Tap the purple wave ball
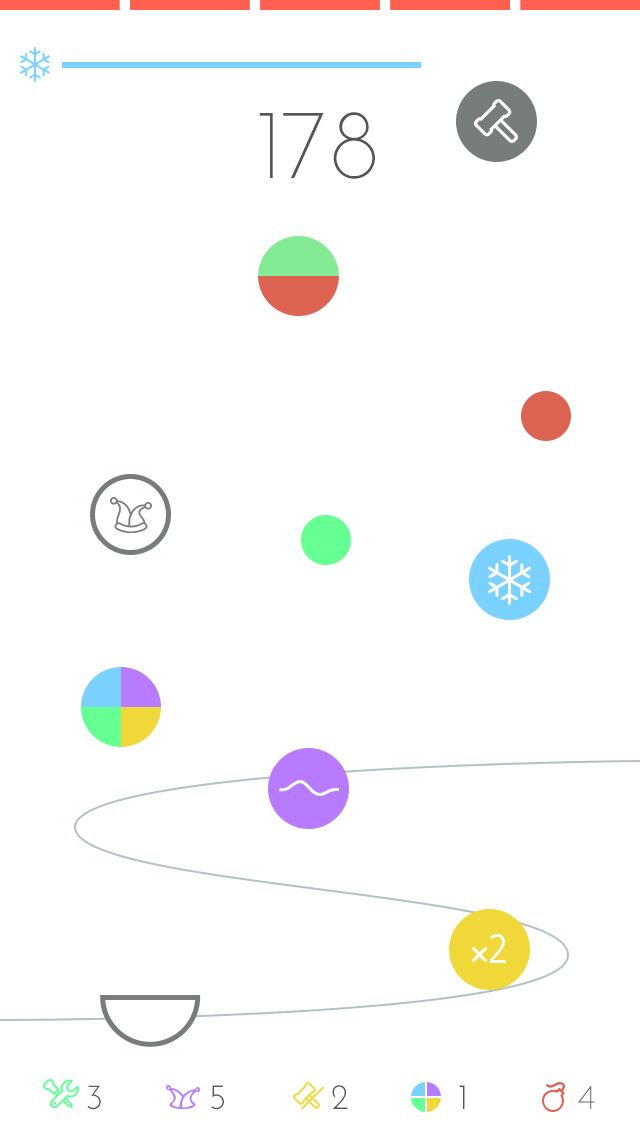The width and height of the screenshot is (640, 1136). click(x=309, y=788)
